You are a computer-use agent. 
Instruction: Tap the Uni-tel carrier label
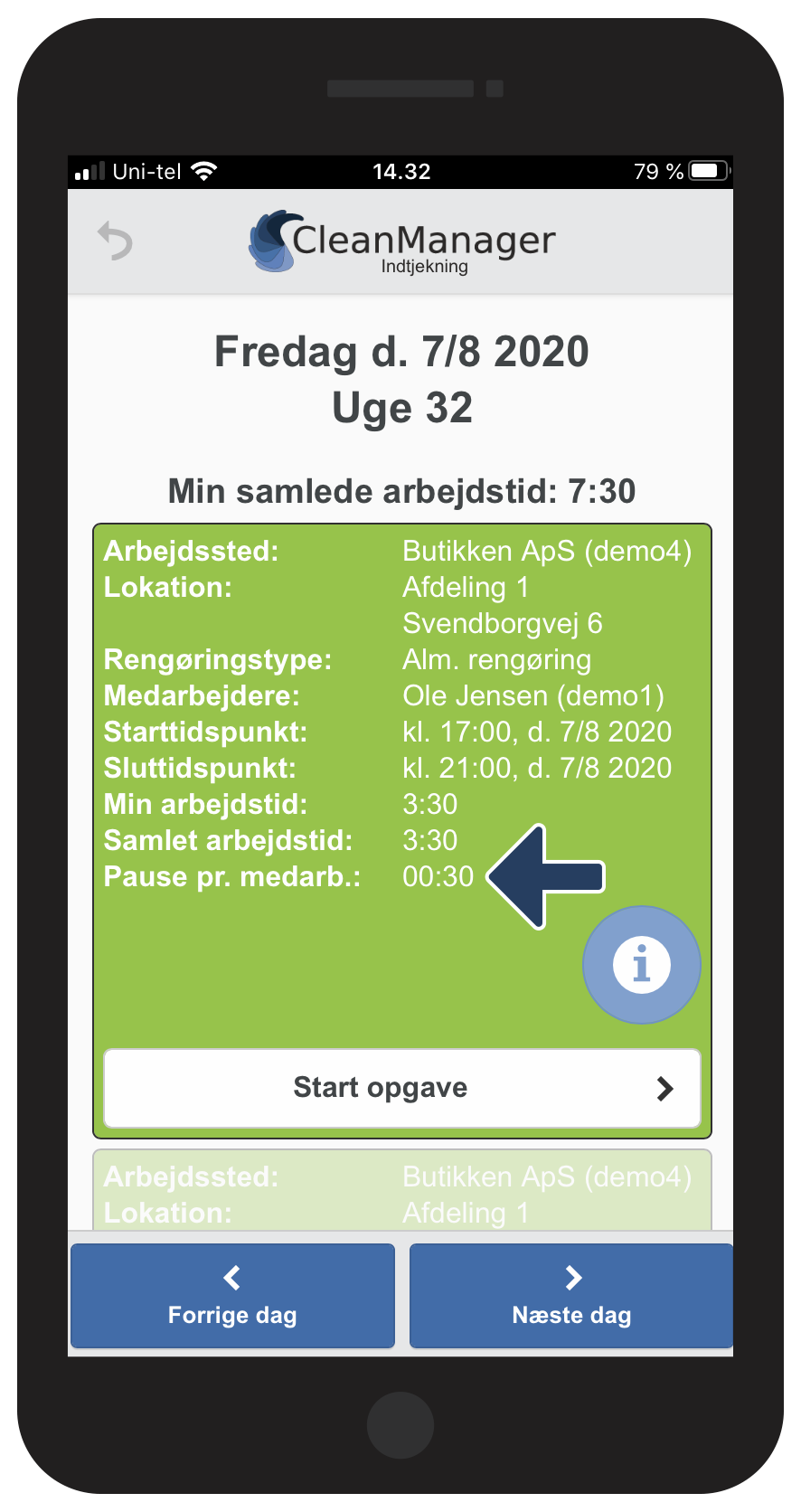point(147,171)
